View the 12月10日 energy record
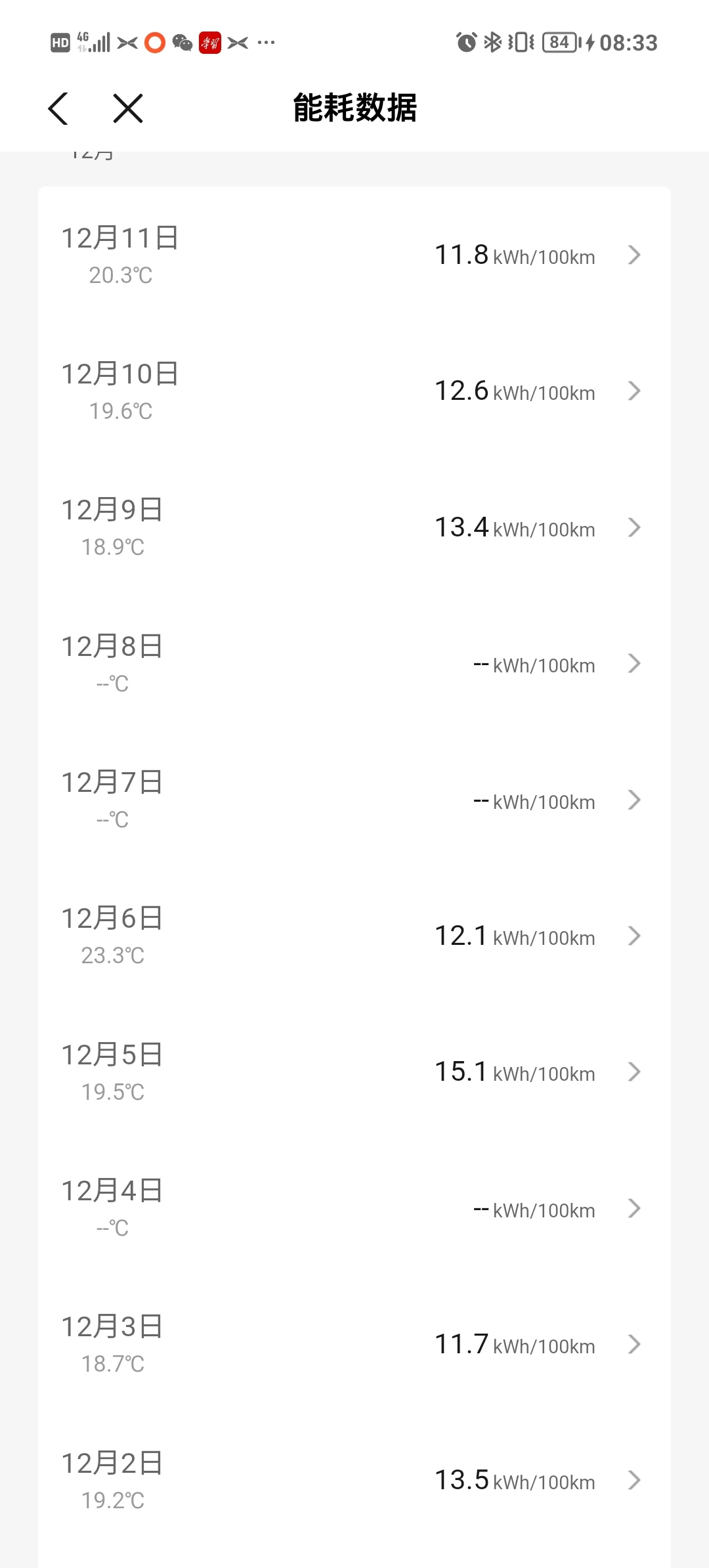The width and height of the screenshot is (709, 1568). point(354,391)
